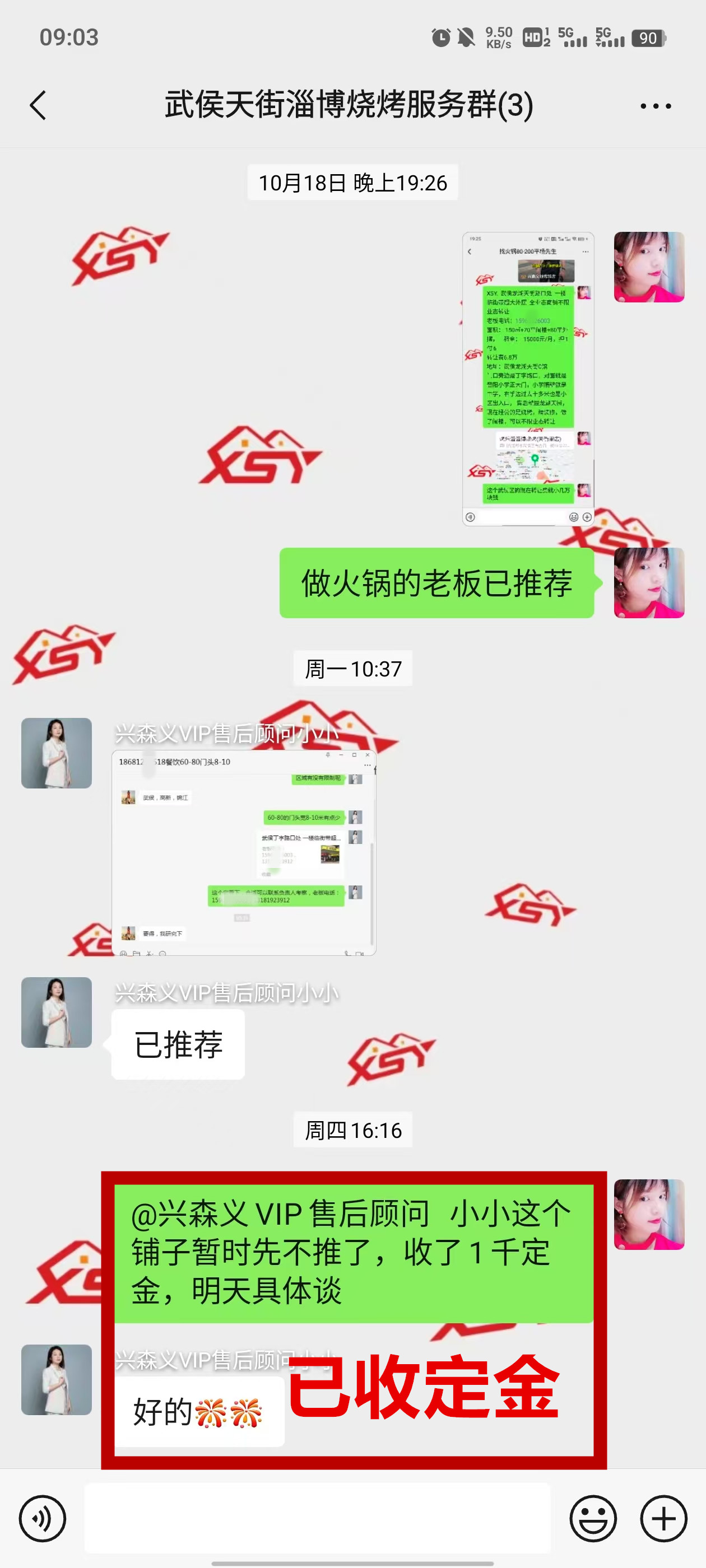This screenshot has width=706, height=1568.
Task: Open the emoji picker
Action: [x=593, y=1519]
